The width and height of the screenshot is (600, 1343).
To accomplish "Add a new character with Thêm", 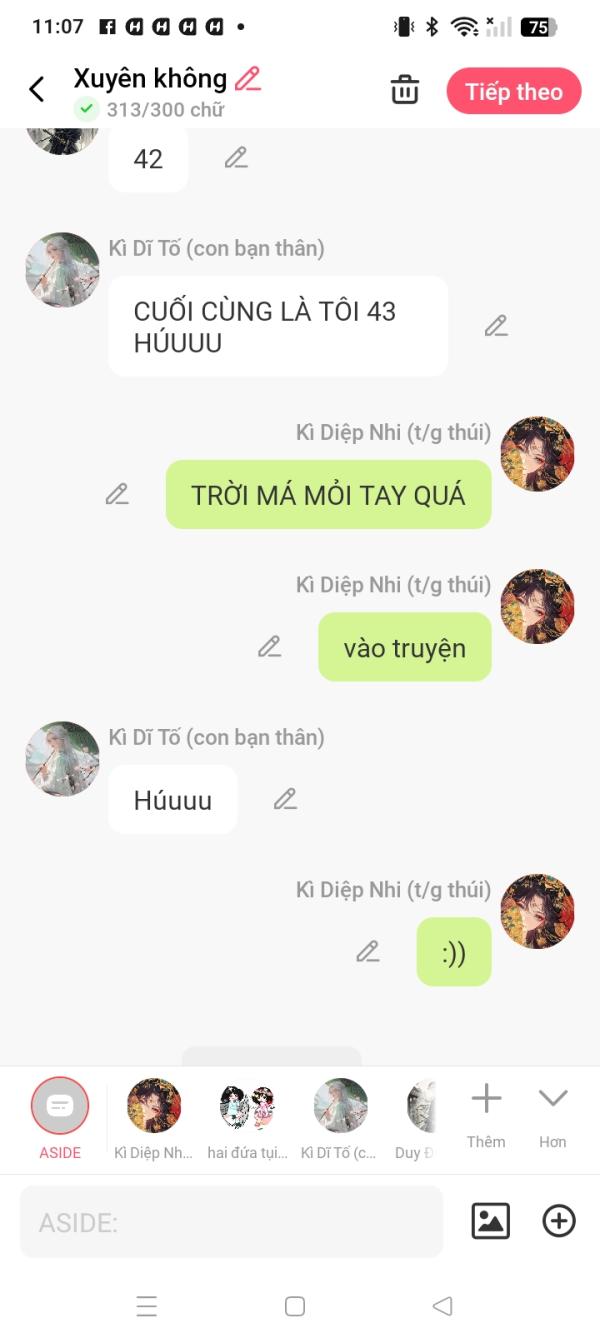I will [486, 1115].
